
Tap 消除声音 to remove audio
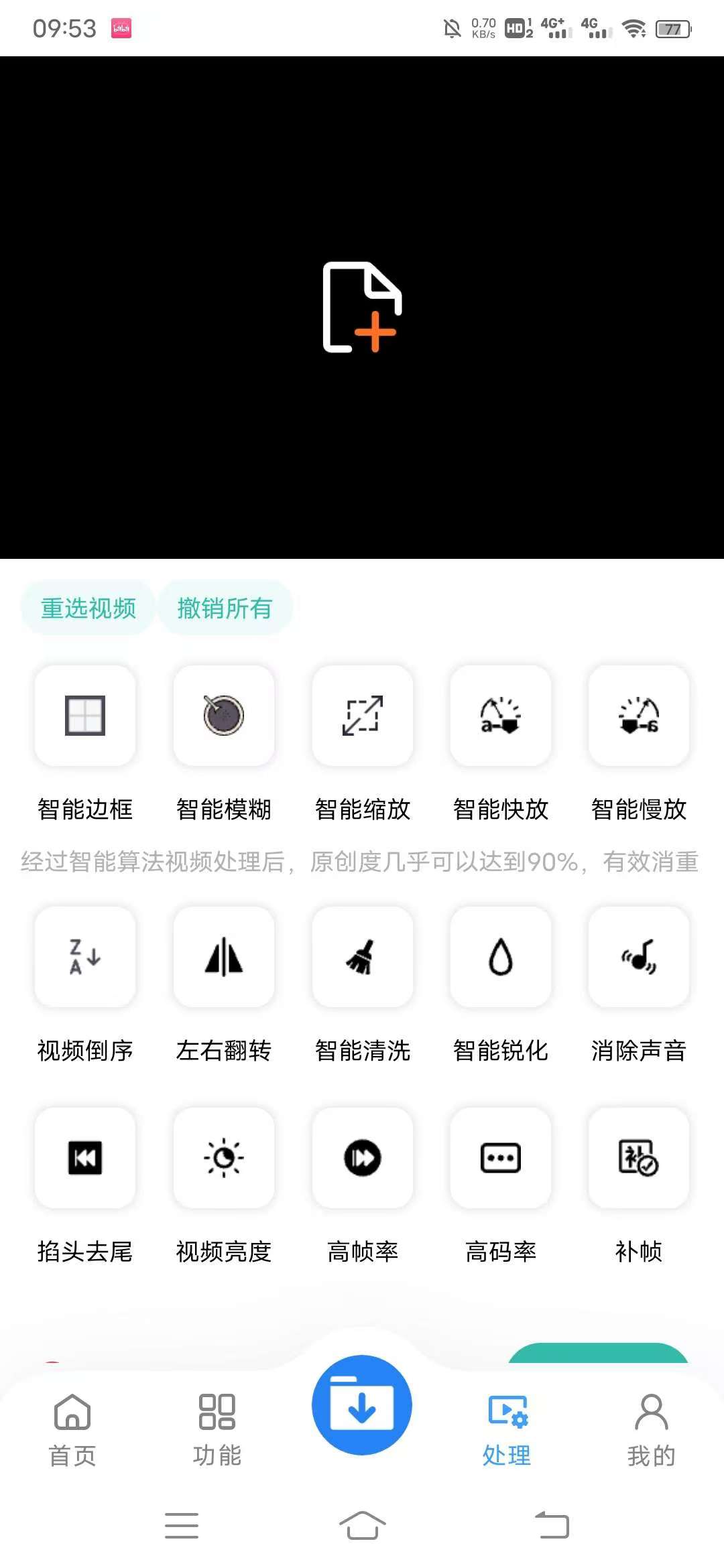tap(639, 957)
